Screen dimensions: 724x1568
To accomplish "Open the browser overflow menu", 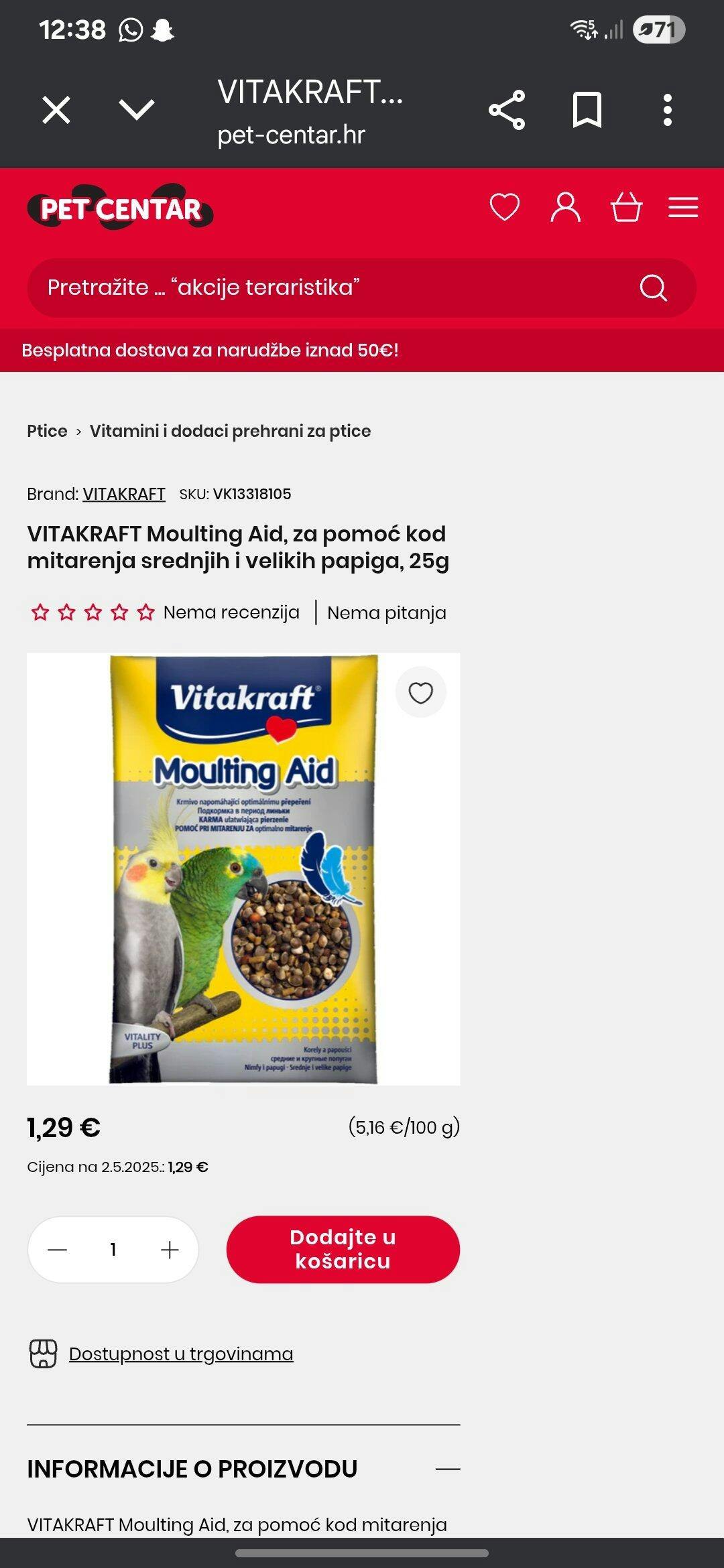I will pos(667,110).
